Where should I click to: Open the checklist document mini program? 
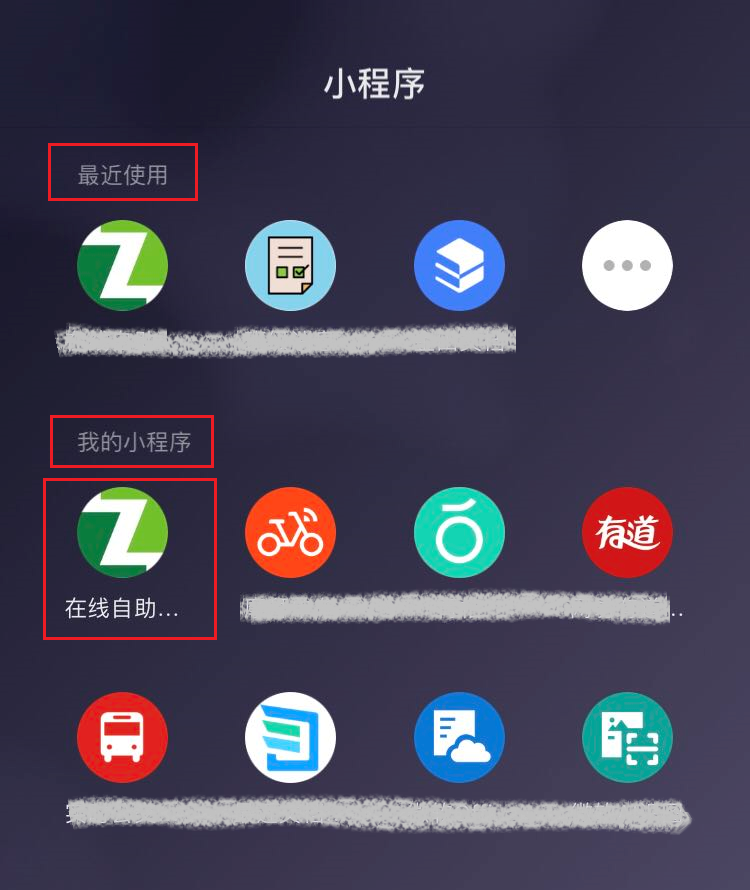point(290,266)
